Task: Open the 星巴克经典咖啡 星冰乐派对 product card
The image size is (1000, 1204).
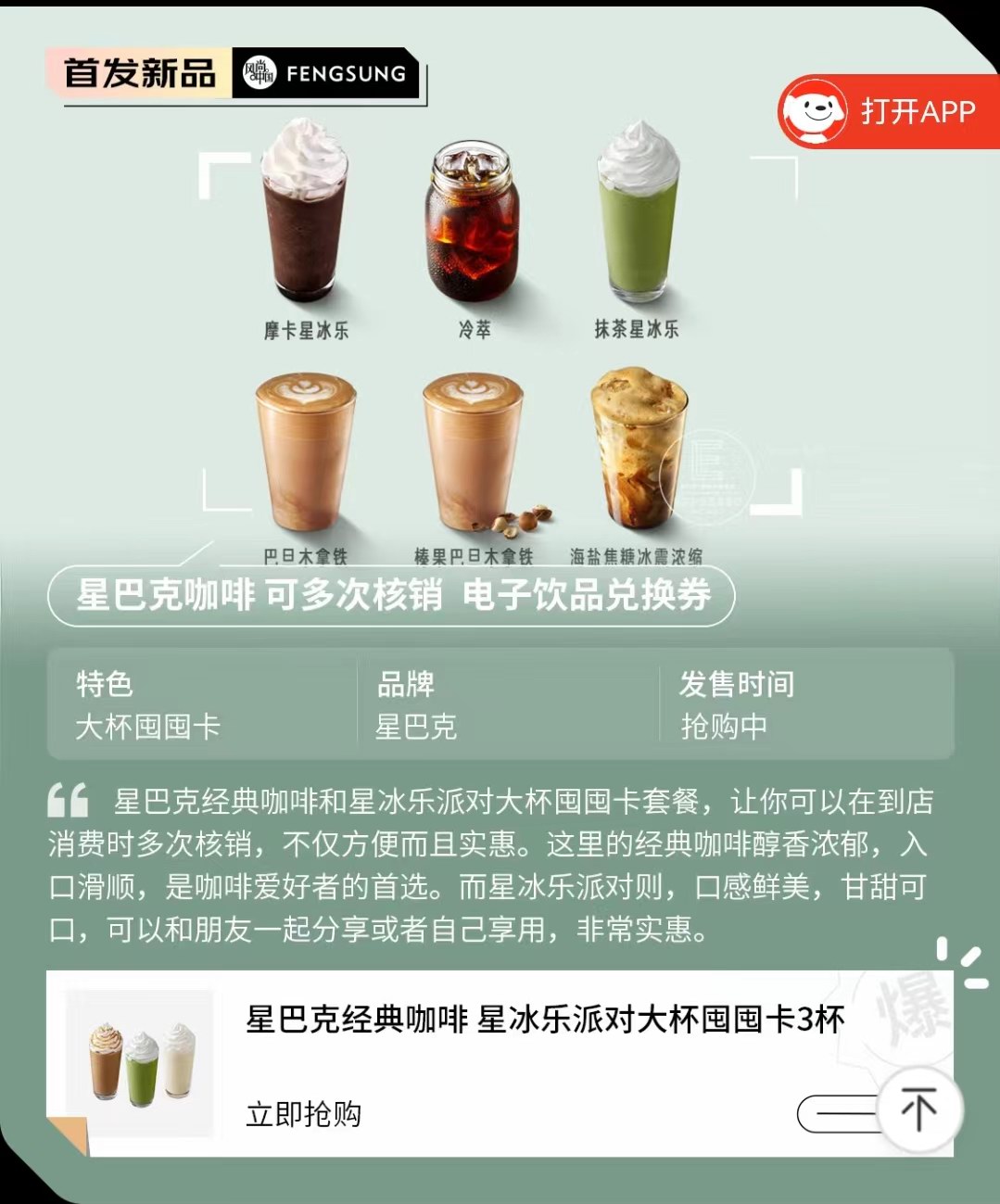Action: [545, 1020]
